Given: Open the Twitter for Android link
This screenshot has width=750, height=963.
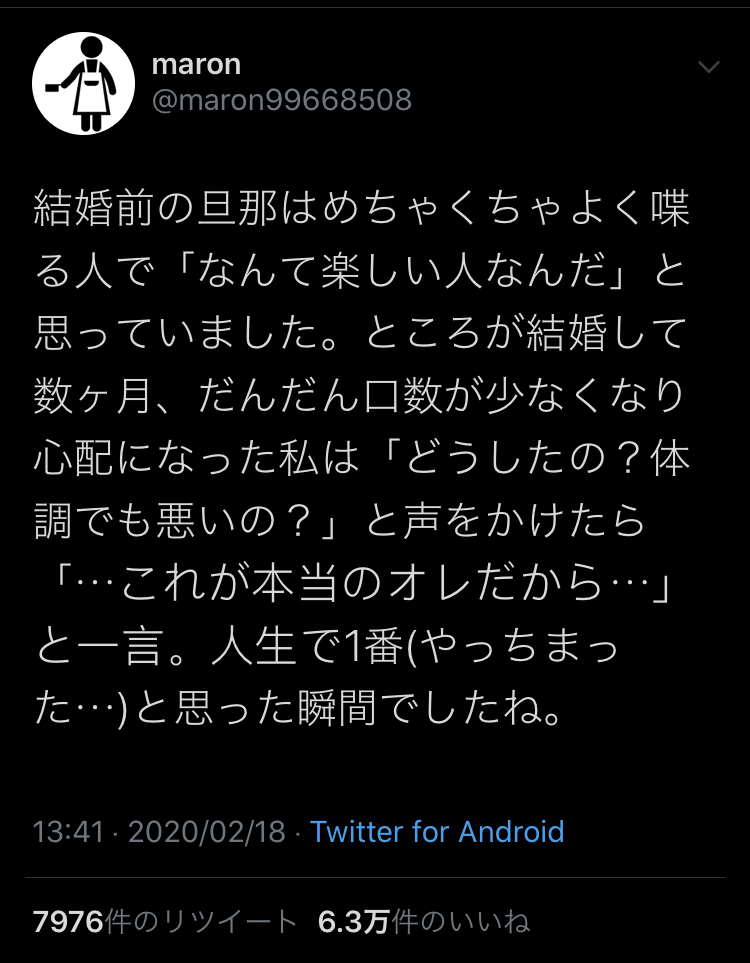Looking at the screenshot, I should (437, 831).
